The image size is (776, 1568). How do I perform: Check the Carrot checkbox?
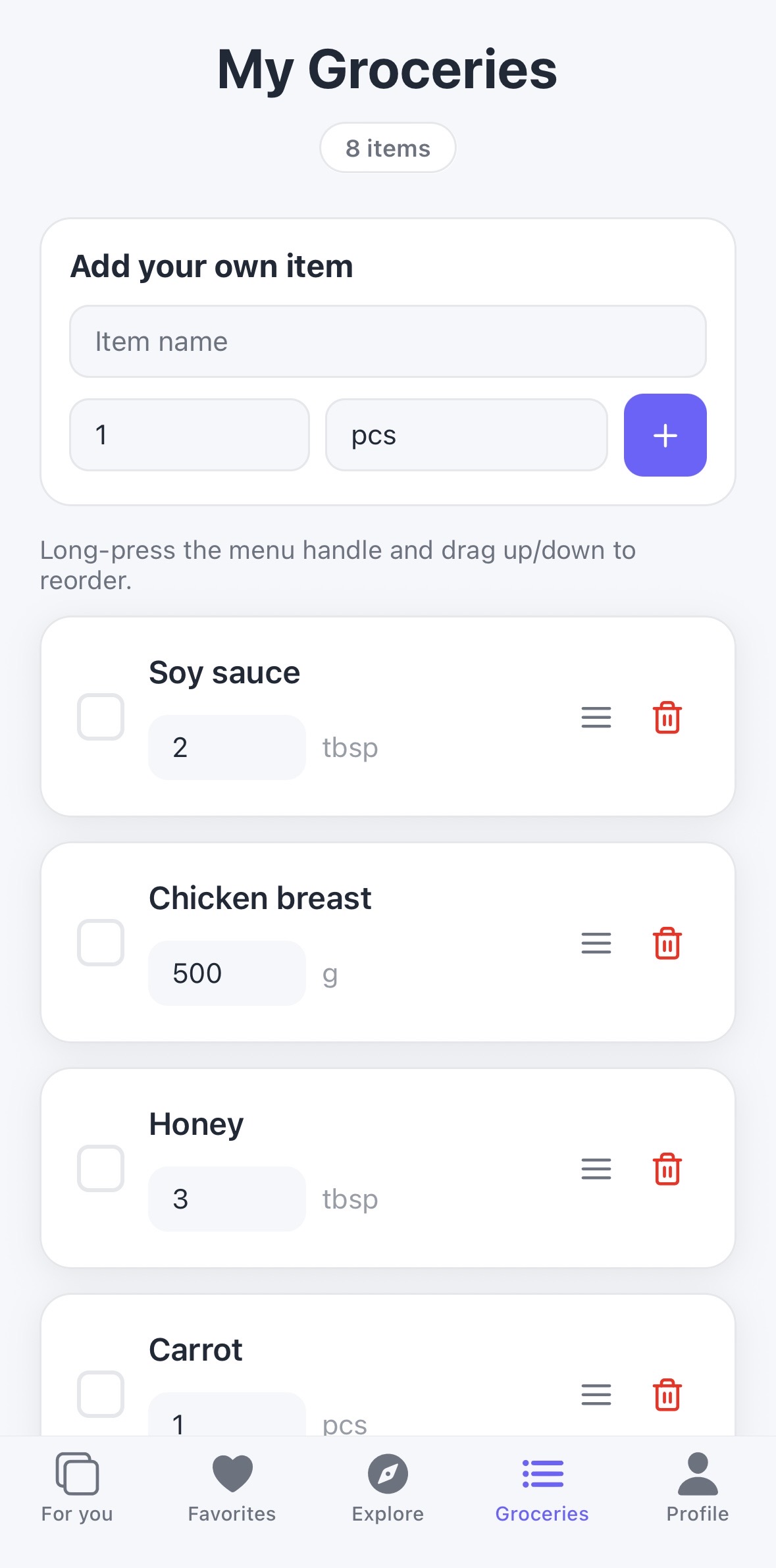coord(101,1394)
